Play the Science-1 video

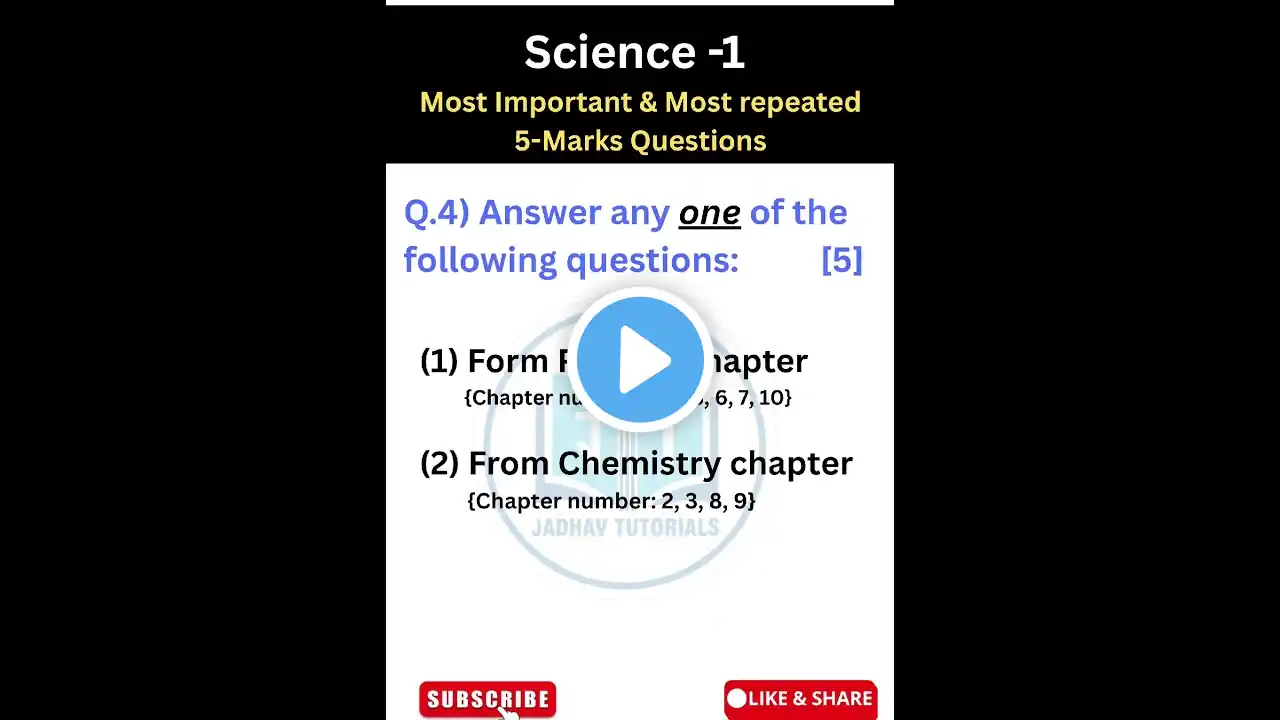coord(640,360)
